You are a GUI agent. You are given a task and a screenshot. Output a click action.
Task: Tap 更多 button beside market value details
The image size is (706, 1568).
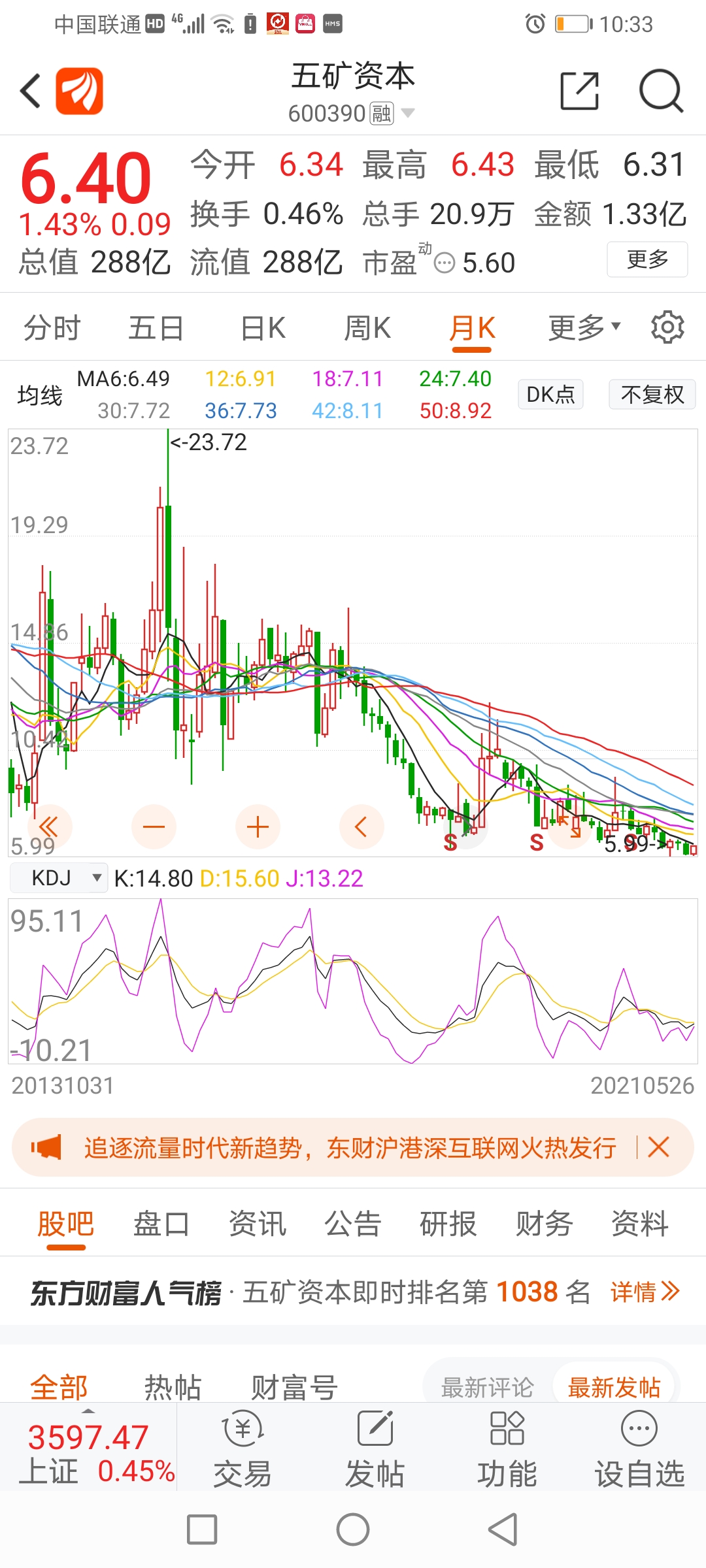click(x=647, y=259)
